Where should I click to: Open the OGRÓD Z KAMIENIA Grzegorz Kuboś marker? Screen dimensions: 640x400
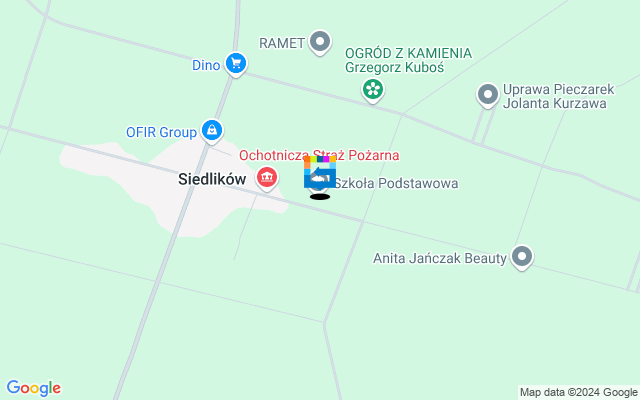[373, 91]
